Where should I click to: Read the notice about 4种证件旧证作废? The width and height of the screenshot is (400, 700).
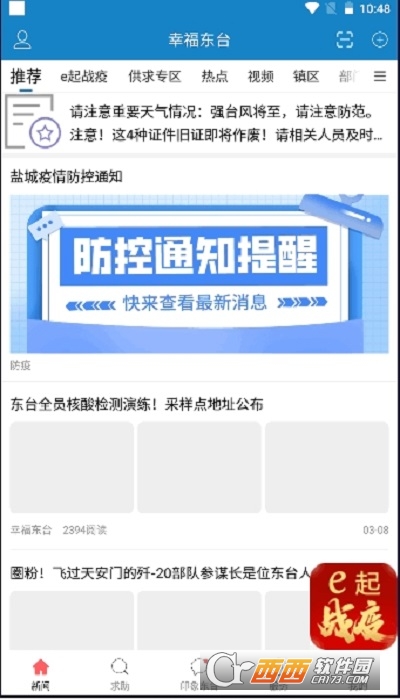pyautogui.click(x=226, y=135)
